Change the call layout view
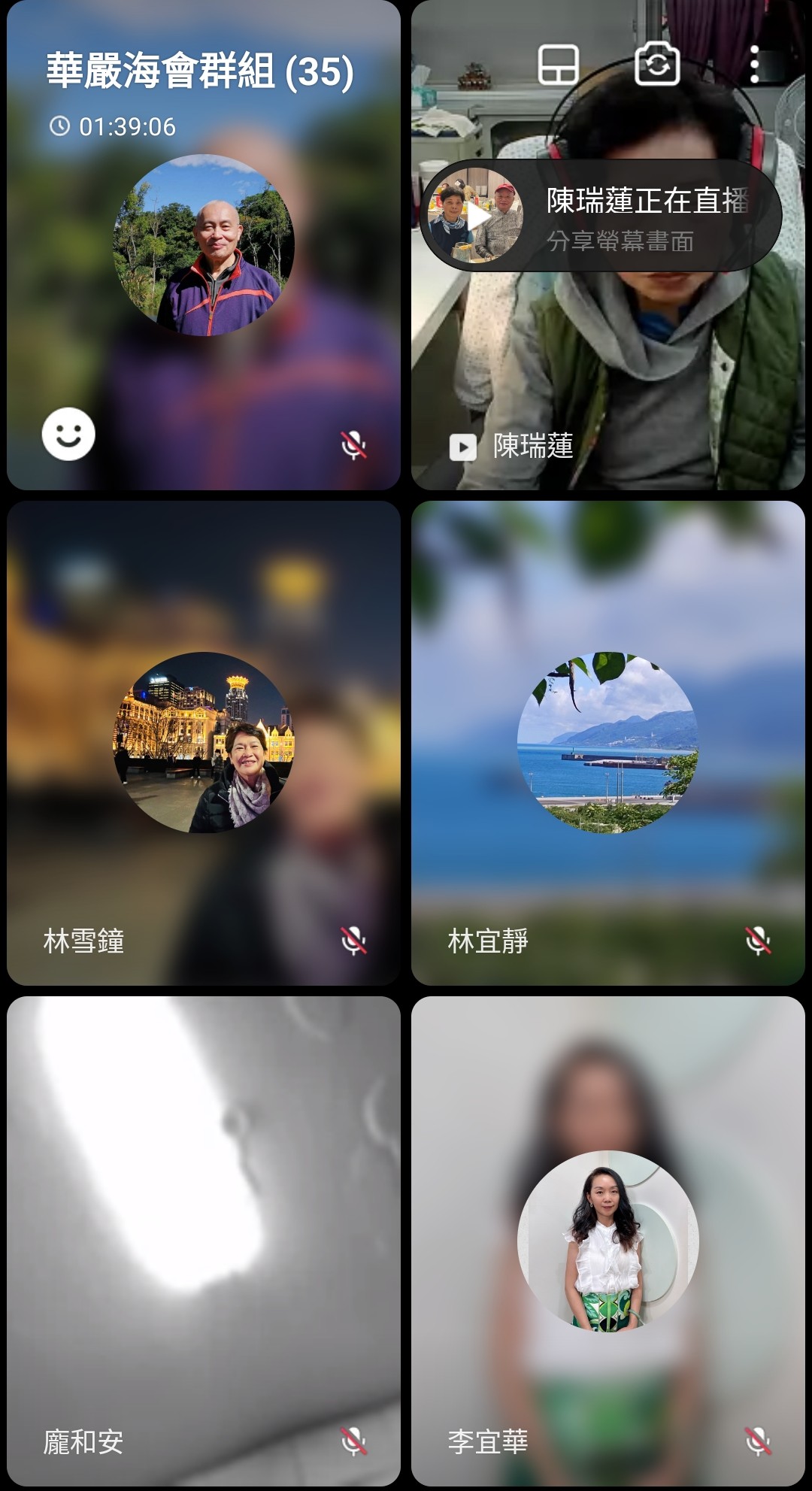The image size is (812, 1491). (558, 65)
